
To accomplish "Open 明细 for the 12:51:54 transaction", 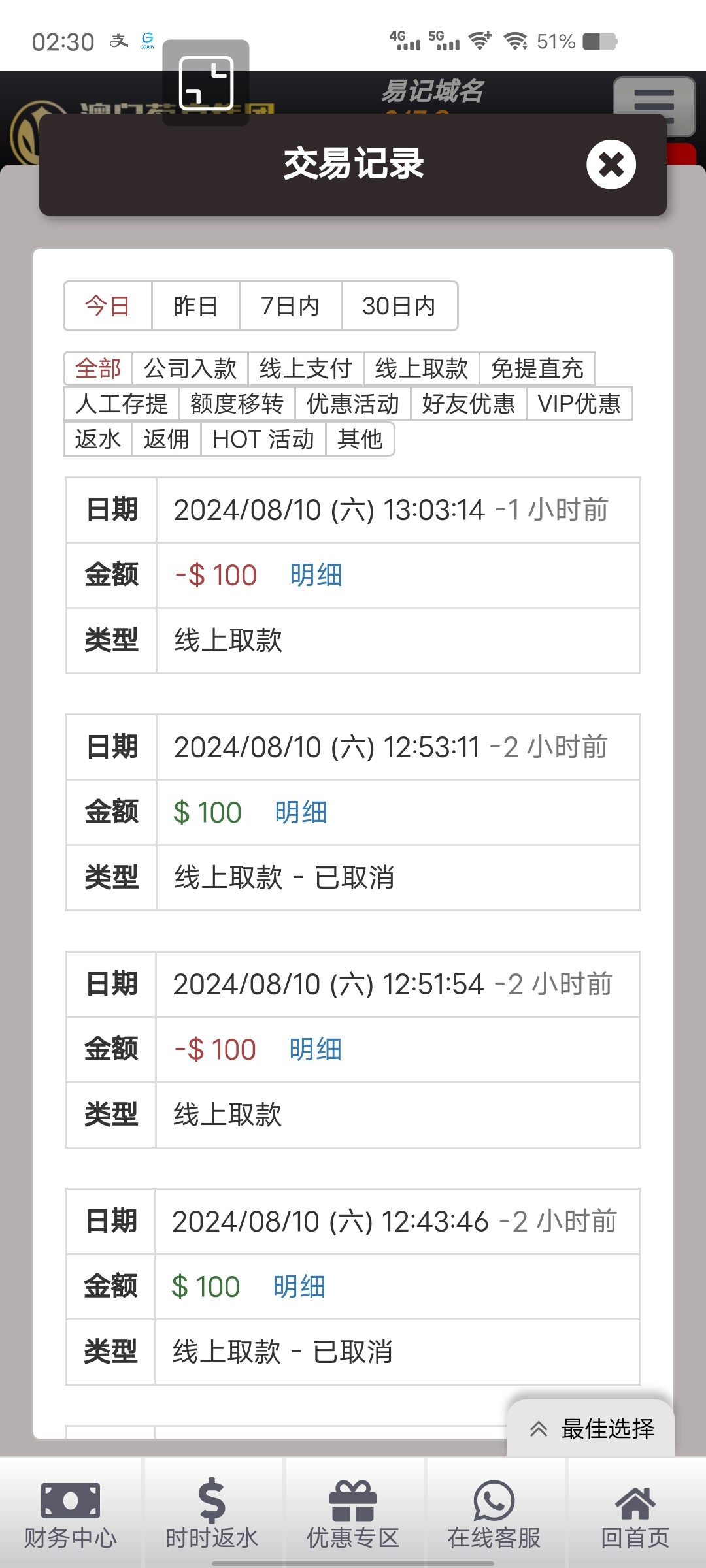I will (x=316, y=1050).
